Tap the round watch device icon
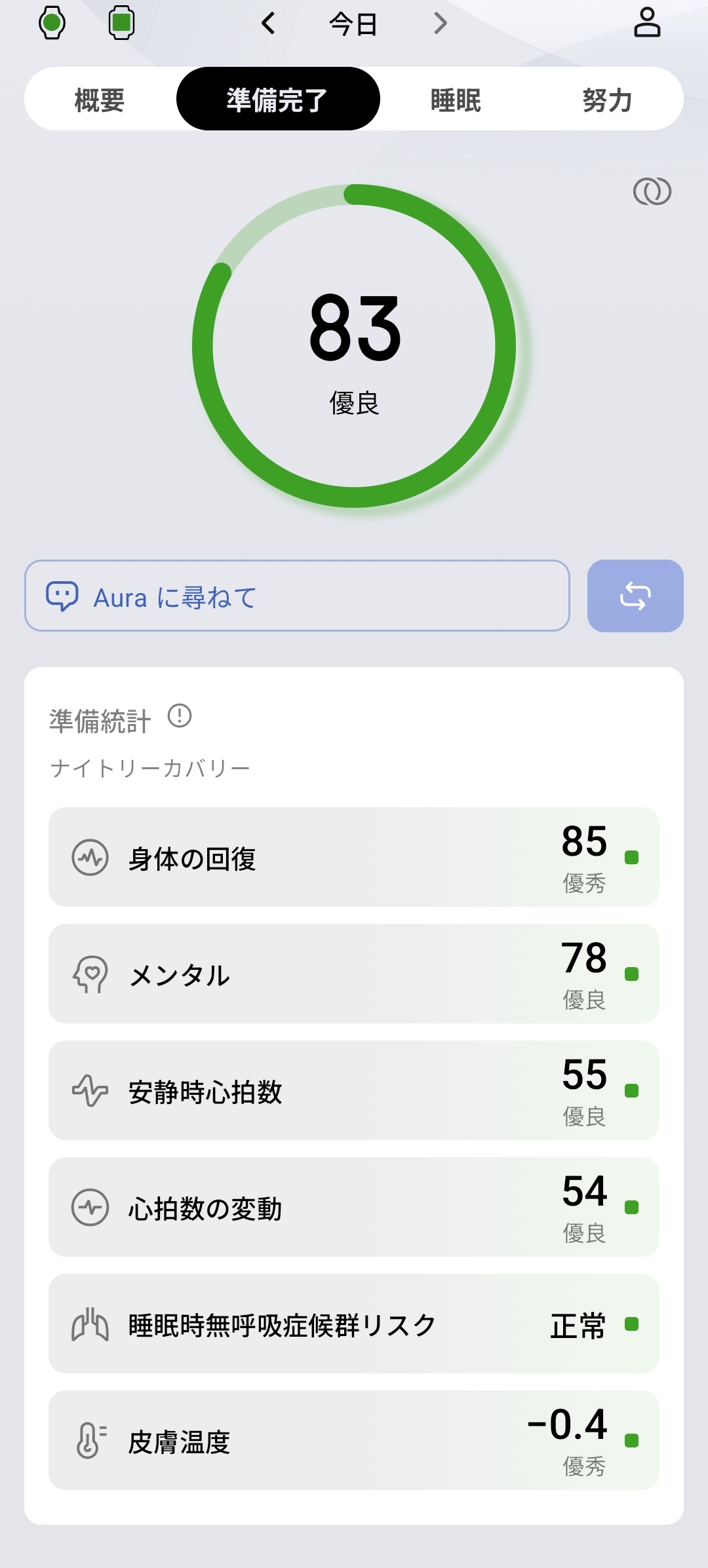This screenshot has width=708, height=1568. [x=52, y=23]
